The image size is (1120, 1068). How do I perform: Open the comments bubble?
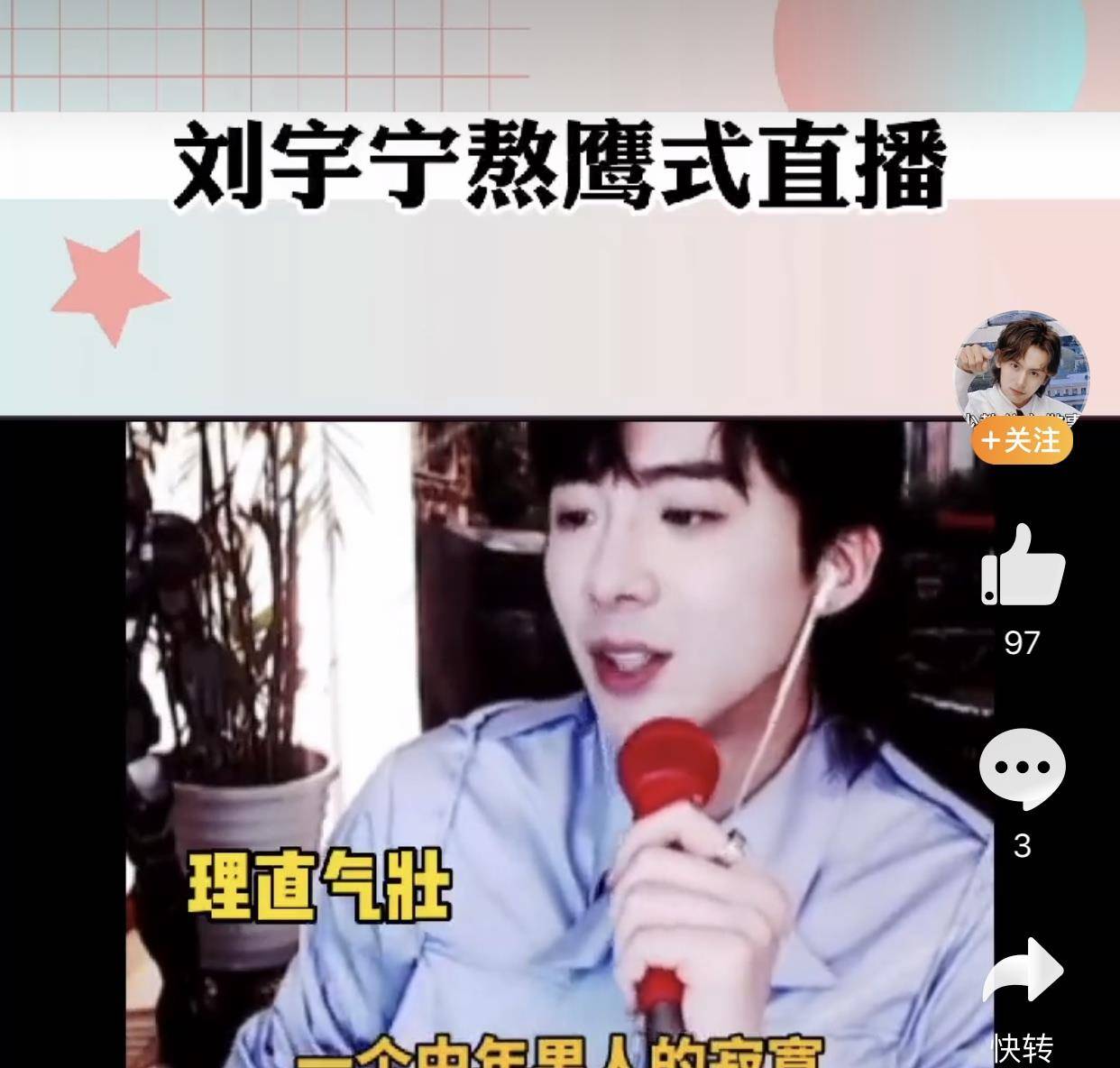coord(1022,769)
